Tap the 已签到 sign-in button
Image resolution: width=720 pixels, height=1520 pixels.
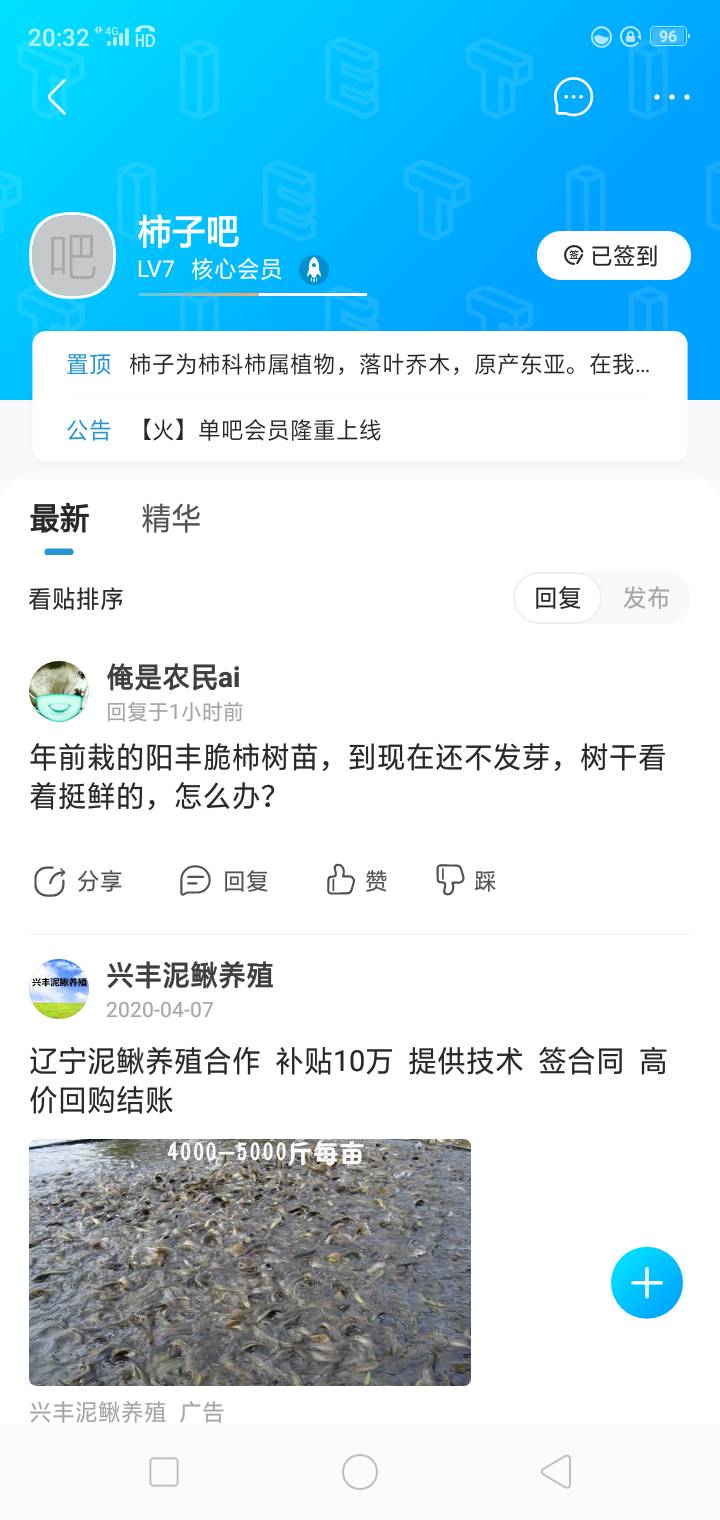tap(613, 256)
